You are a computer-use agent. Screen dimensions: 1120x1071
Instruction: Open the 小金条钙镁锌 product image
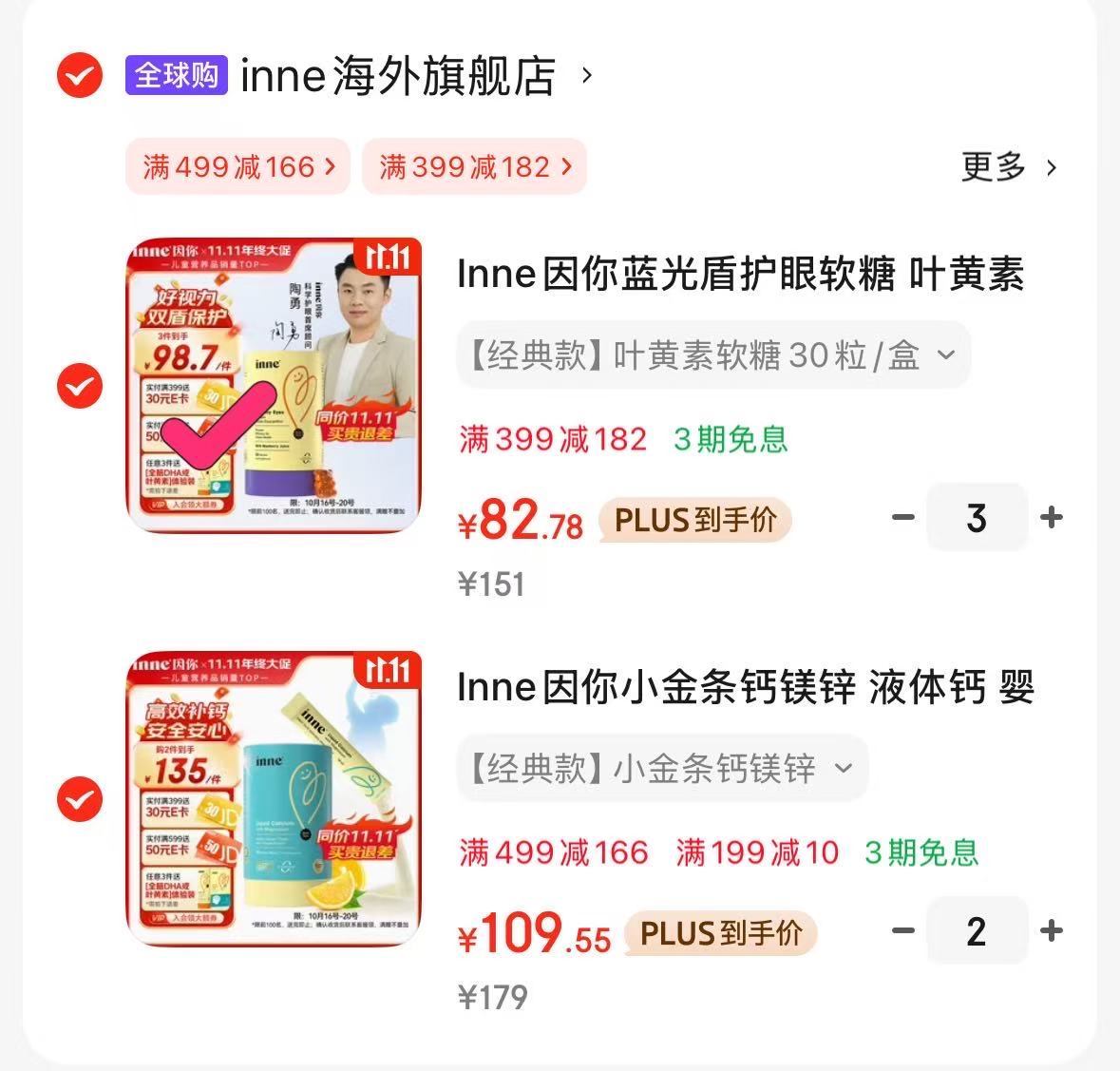click(x=274, y=799)
